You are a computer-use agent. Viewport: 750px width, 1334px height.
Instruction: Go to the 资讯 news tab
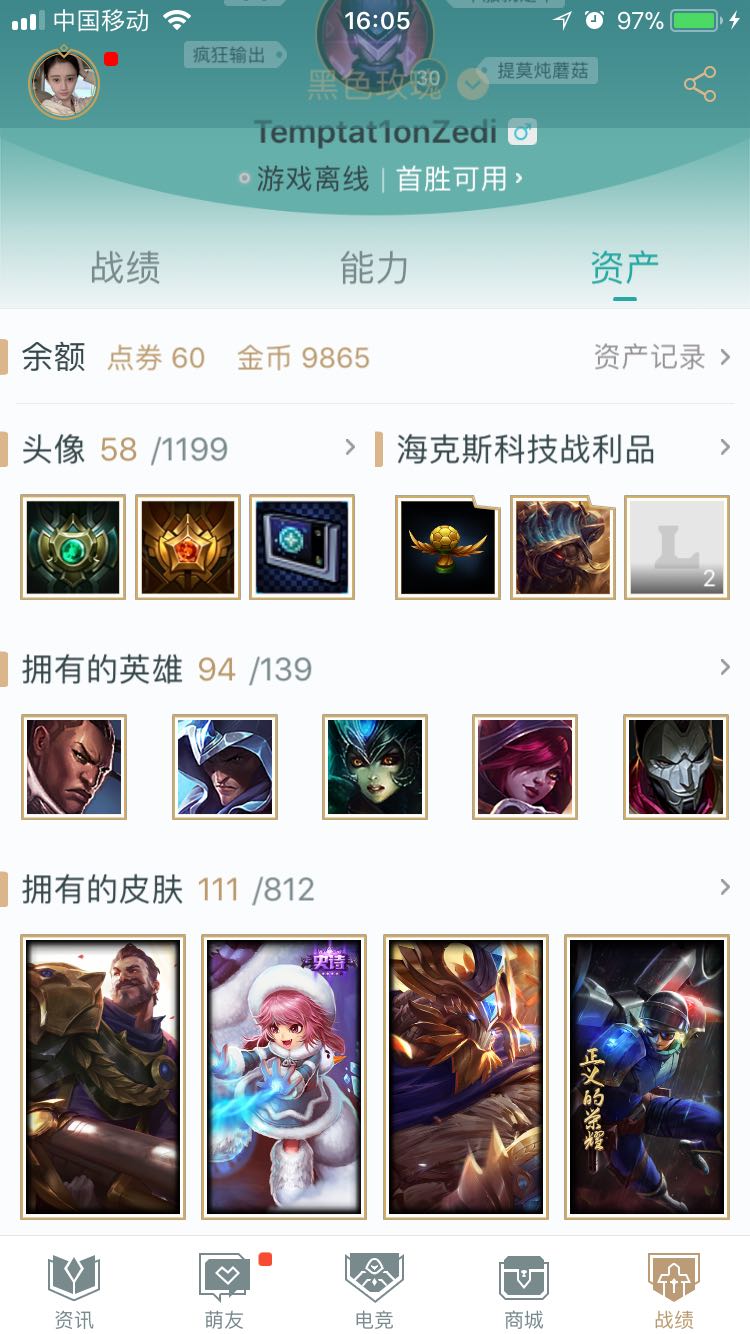click(x=74, y=1291)
